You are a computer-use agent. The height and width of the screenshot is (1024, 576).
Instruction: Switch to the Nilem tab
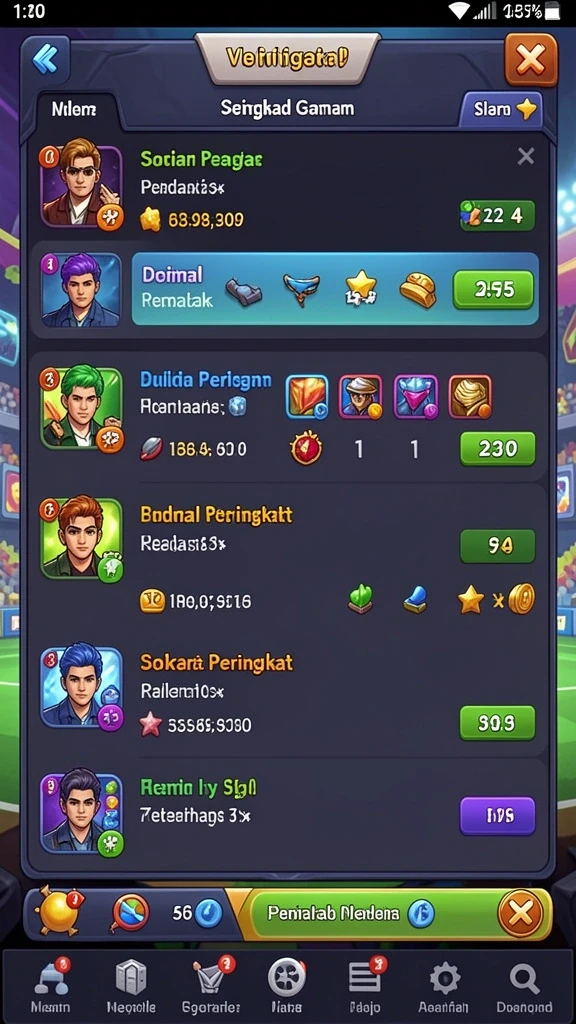coord(74,108)
